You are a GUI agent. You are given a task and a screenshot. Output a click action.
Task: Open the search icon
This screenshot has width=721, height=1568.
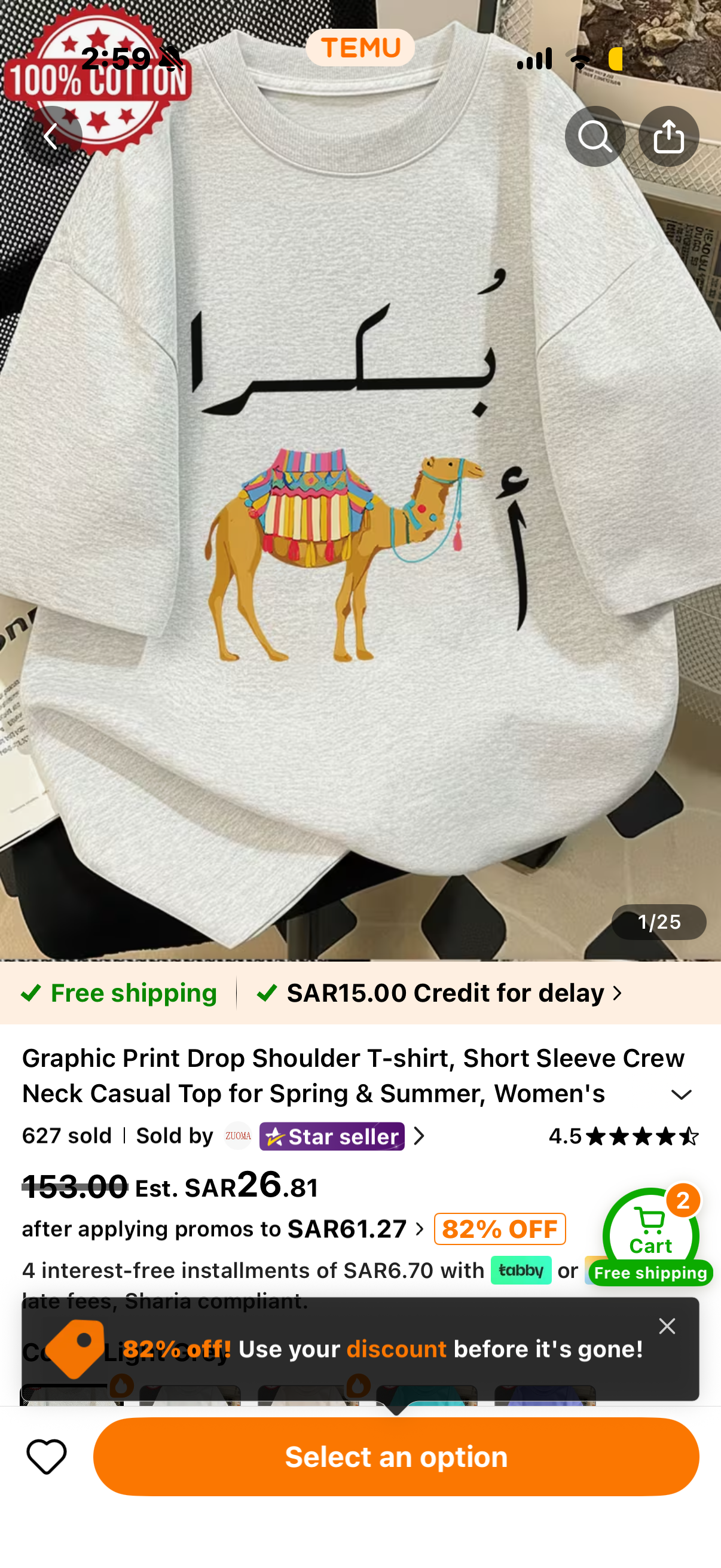click(594, 136)
